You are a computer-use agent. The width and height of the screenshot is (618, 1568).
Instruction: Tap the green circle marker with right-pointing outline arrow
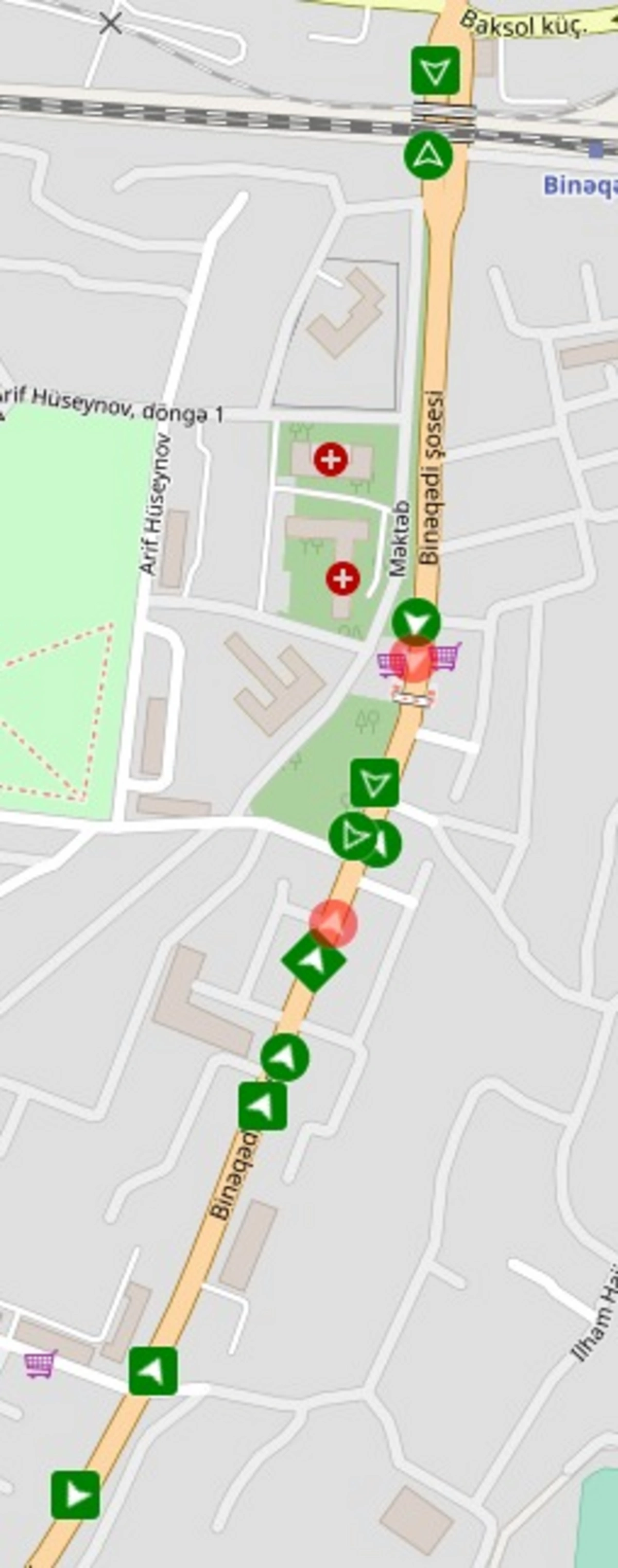(x=351, y=836)
